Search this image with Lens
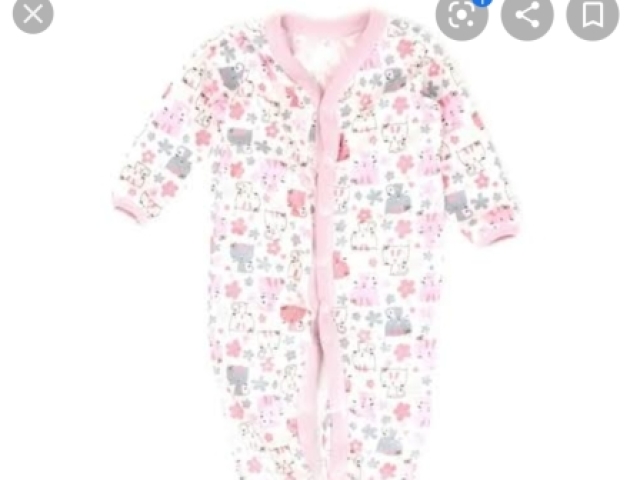The image size is (640, 480). tap(461, 16)
